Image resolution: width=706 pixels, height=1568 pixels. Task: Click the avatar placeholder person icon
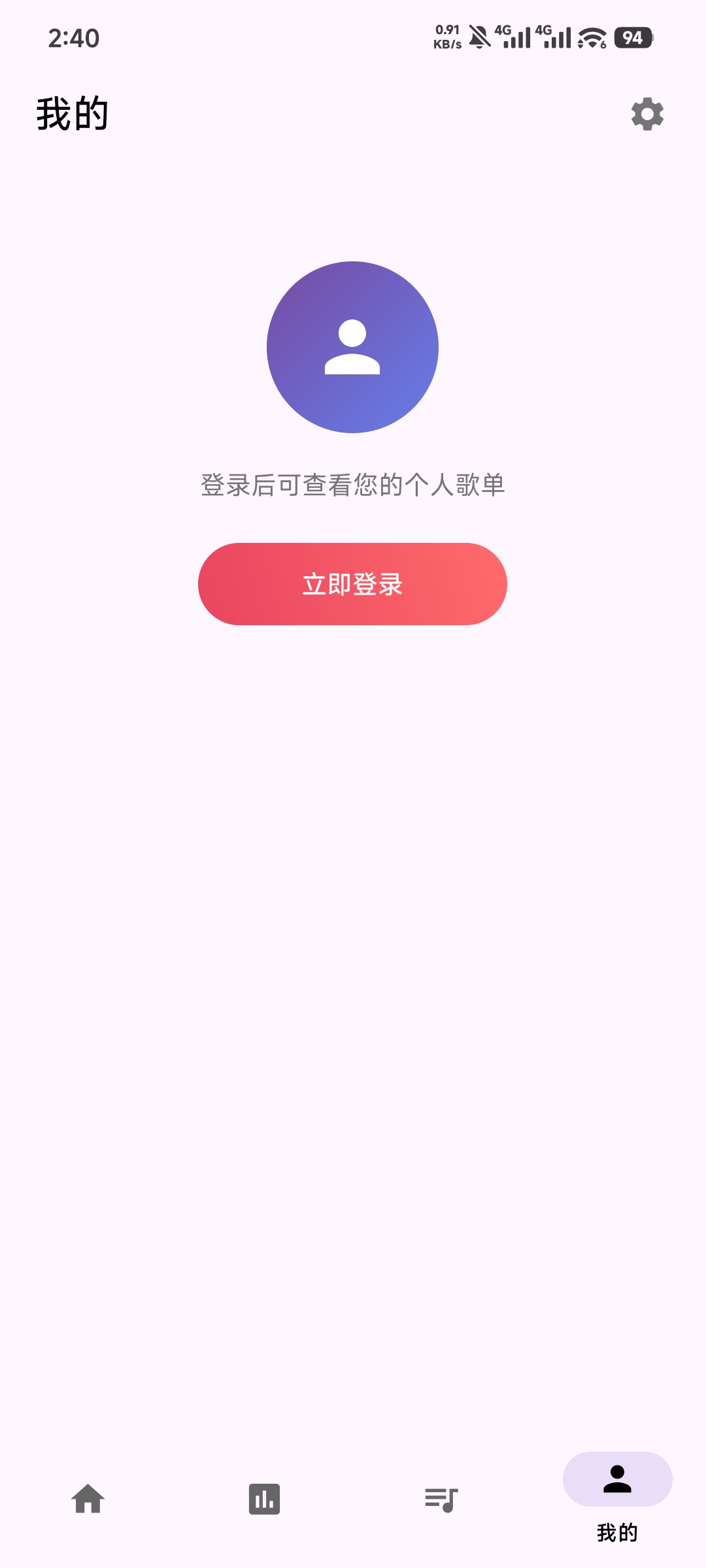[x=352, y=348]
